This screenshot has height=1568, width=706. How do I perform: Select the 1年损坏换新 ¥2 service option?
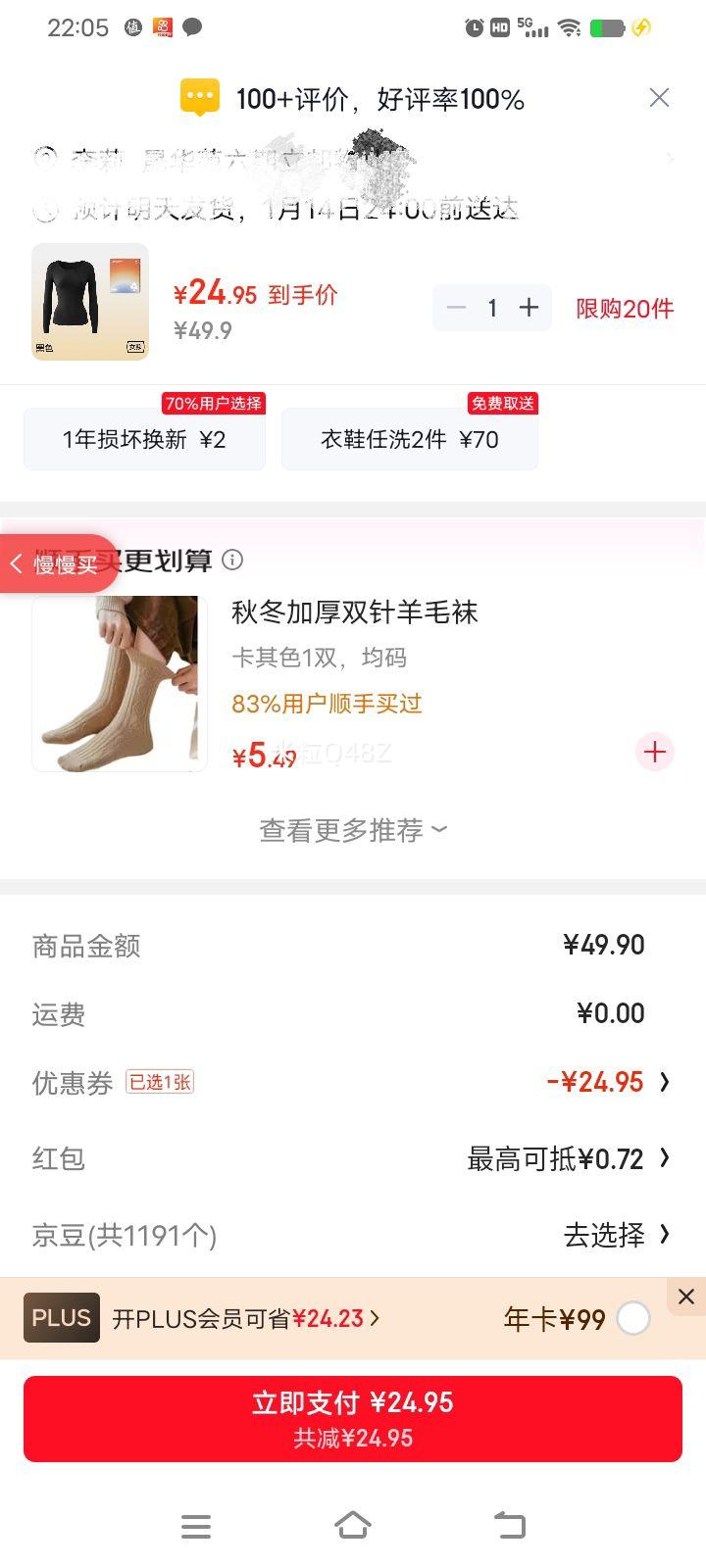pyautogui.click(x=143, y=438)
